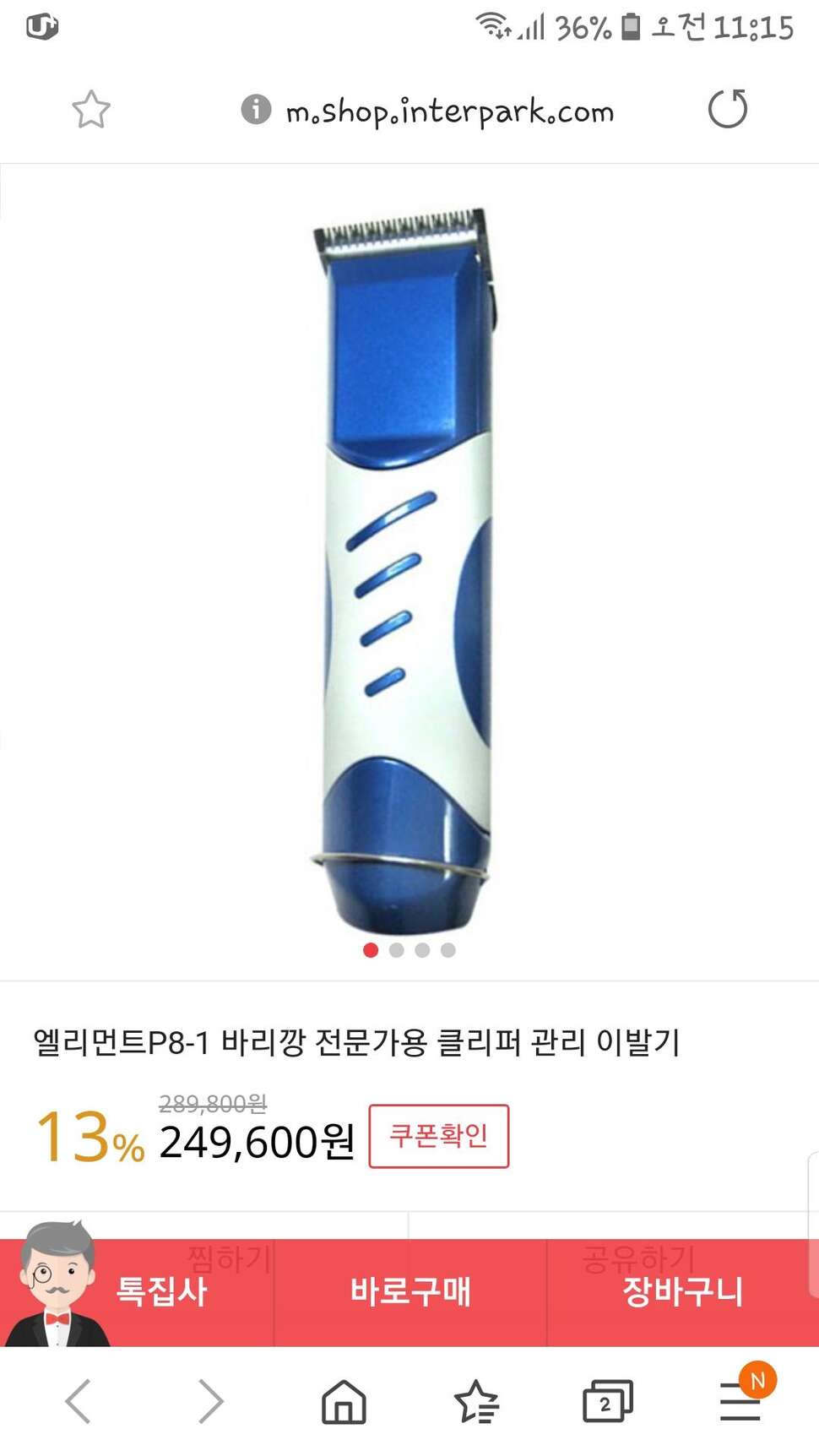Add to cart with 장바구니
The width and height of the screenshot is (819, 1456).
(x=683, y=1292)
